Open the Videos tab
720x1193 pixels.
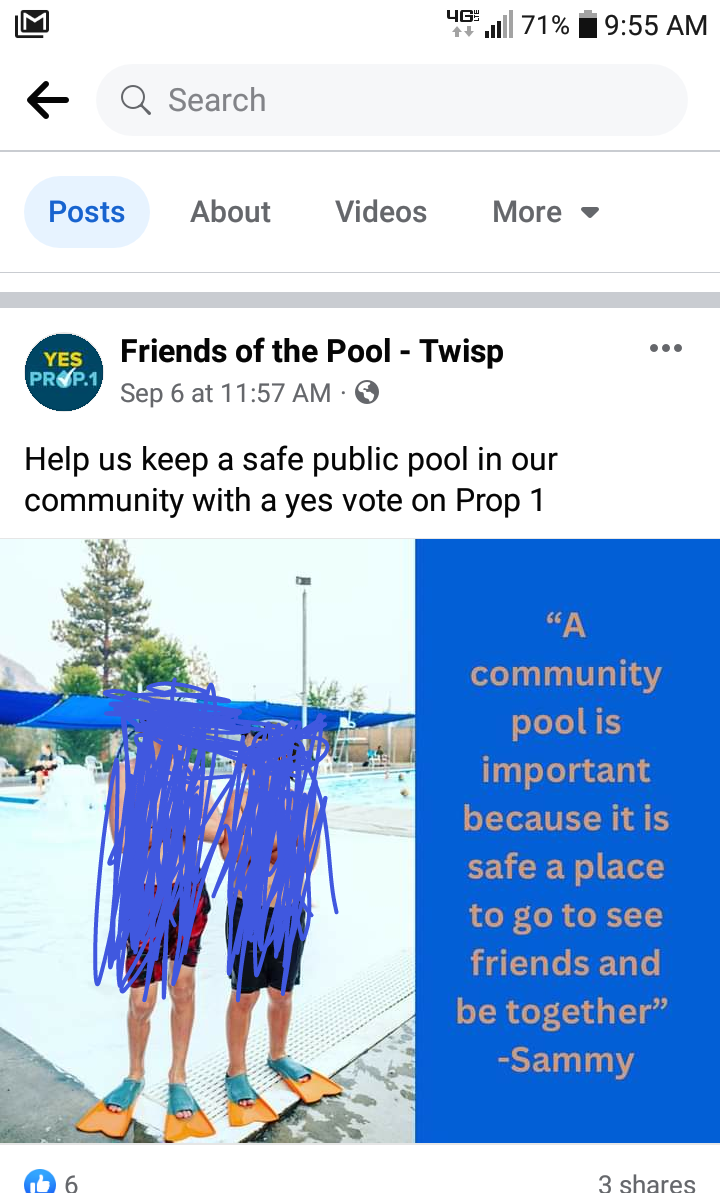(x=381, y=212)
